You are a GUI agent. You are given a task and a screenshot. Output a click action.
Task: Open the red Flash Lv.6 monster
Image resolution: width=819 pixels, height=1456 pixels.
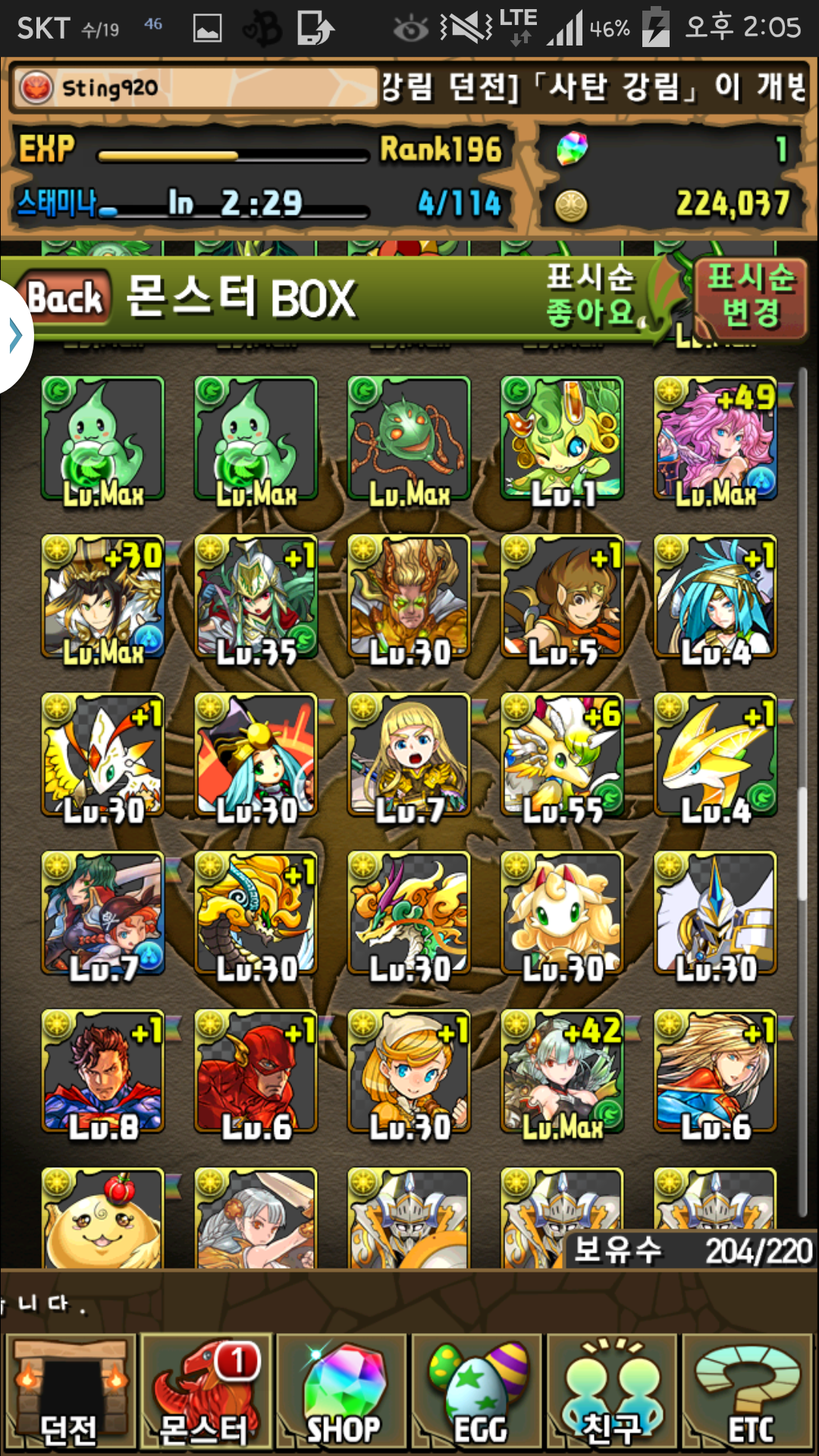pyautogui.click(x=256, y=1071)
